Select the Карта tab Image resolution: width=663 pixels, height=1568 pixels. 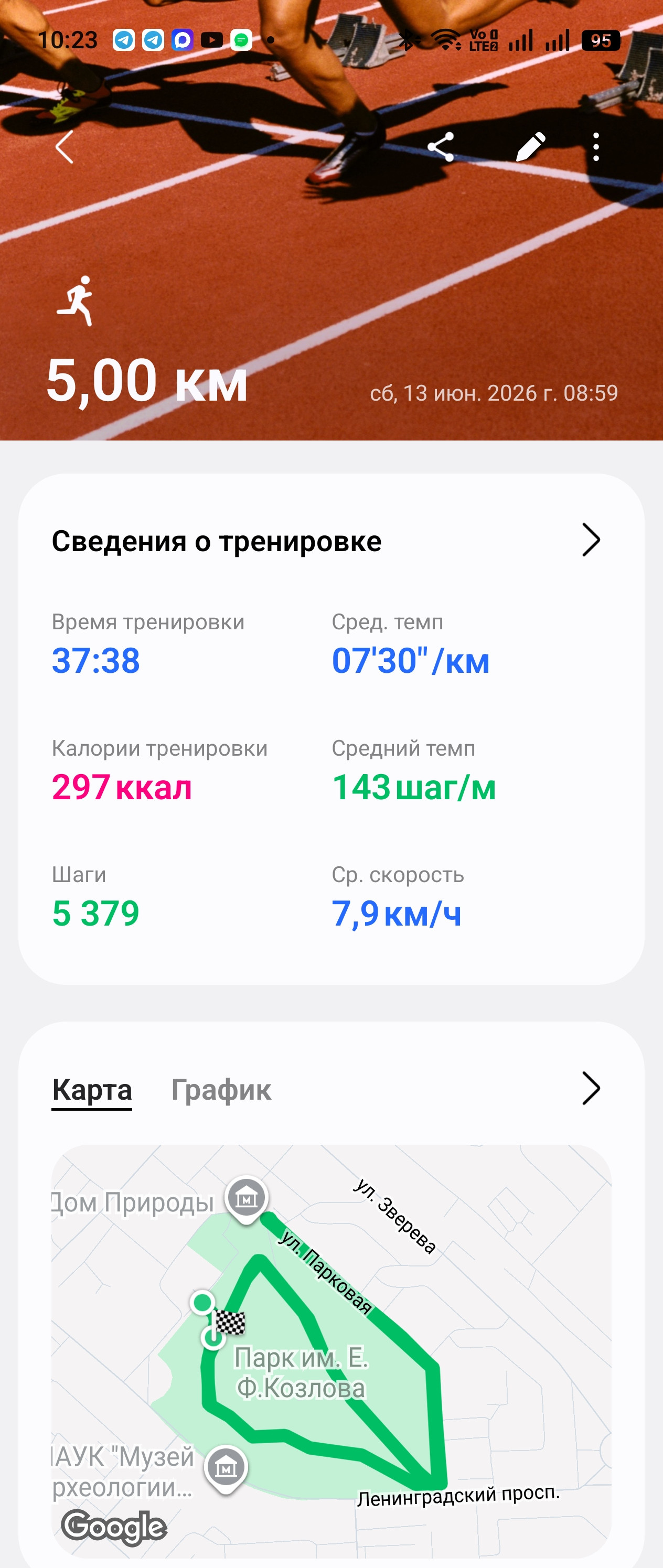[x=92, y=1090]
